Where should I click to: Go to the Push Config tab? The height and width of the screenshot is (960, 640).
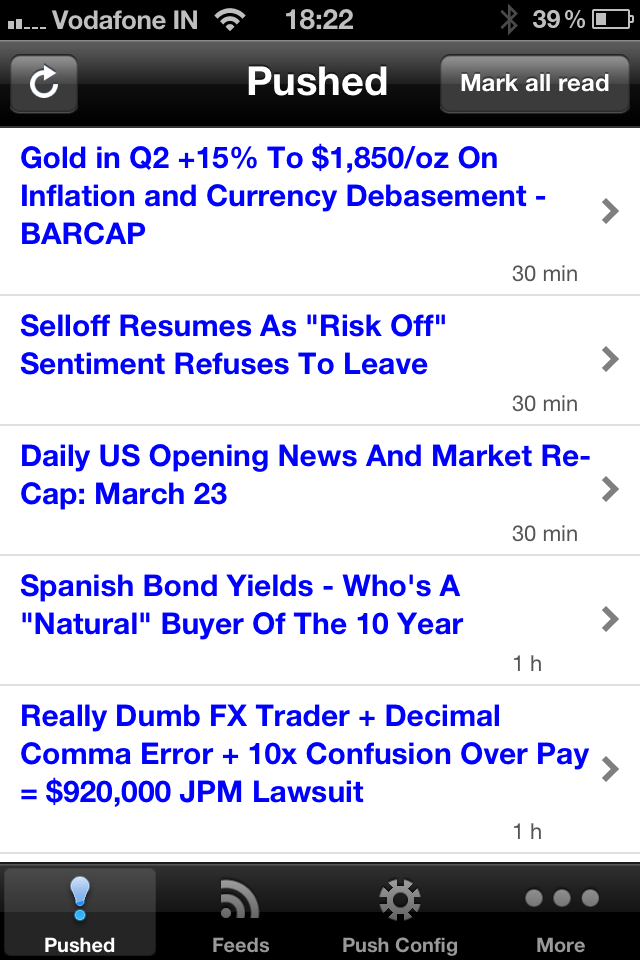point(400,912)
